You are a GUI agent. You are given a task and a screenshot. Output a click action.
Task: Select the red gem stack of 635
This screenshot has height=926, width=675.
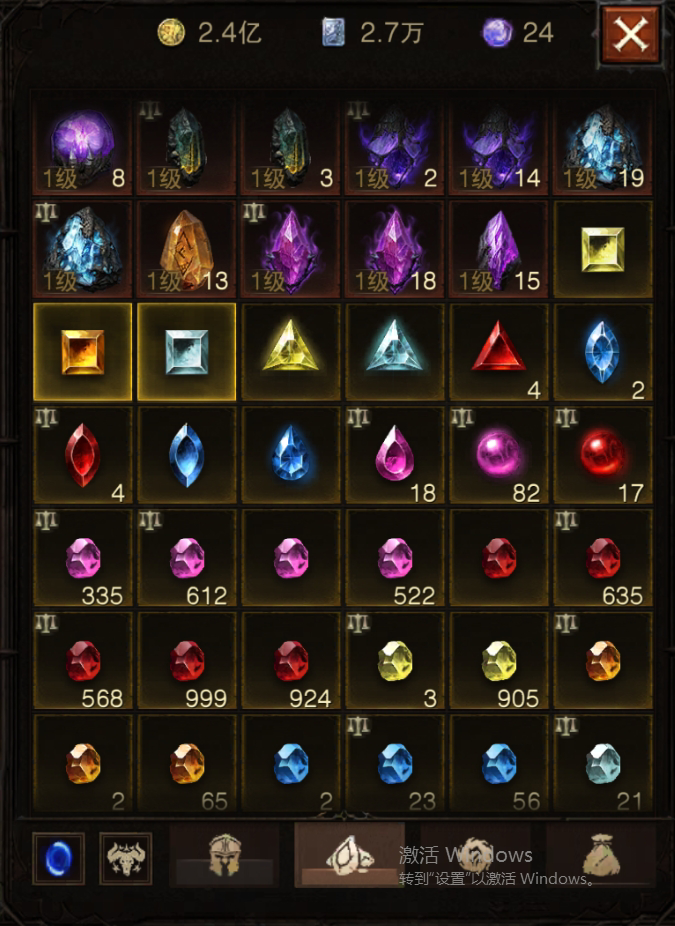(602, 558)
